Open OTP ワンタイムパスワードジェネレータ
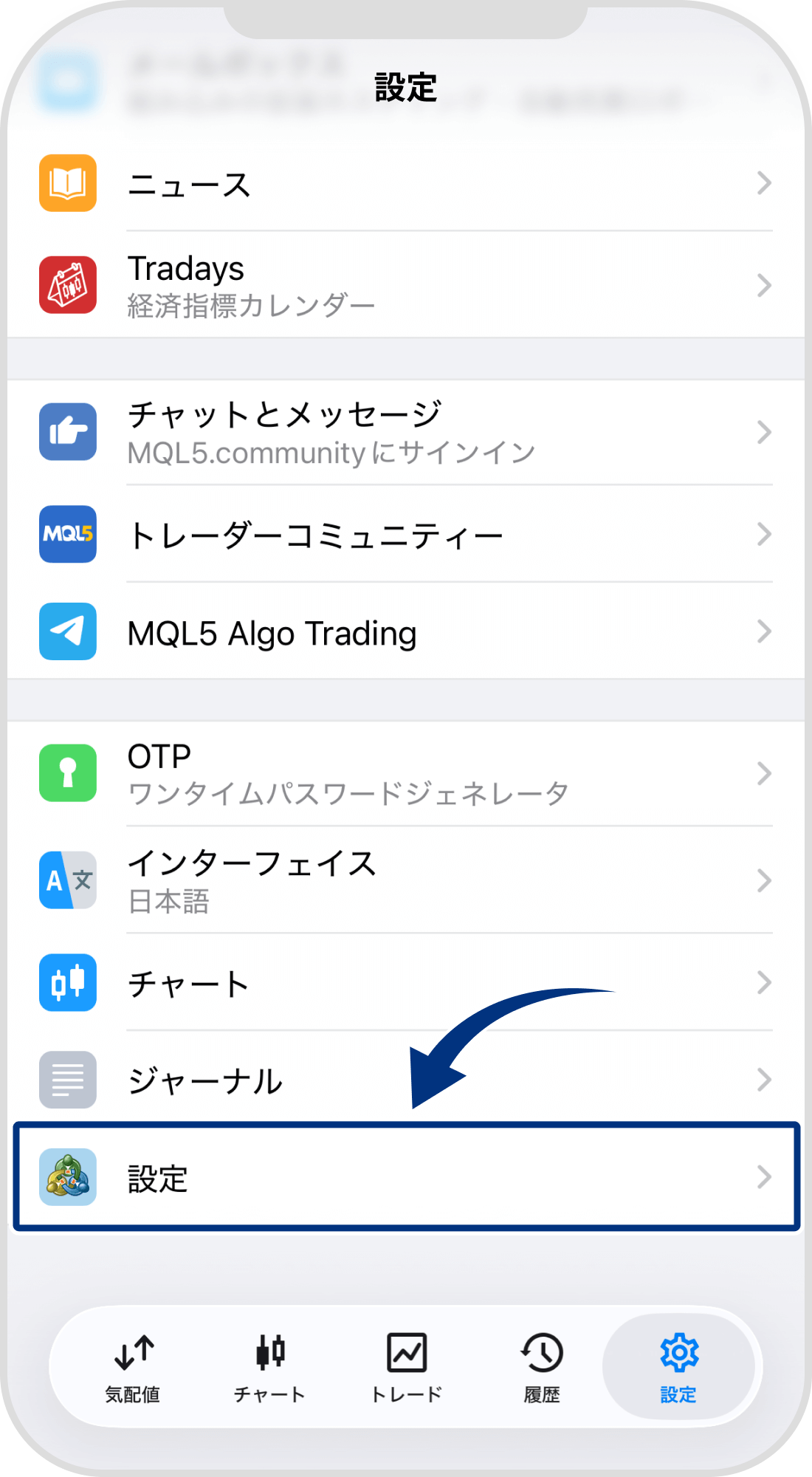The width and height of the screenshot is (812, 1477). point(406,773)
